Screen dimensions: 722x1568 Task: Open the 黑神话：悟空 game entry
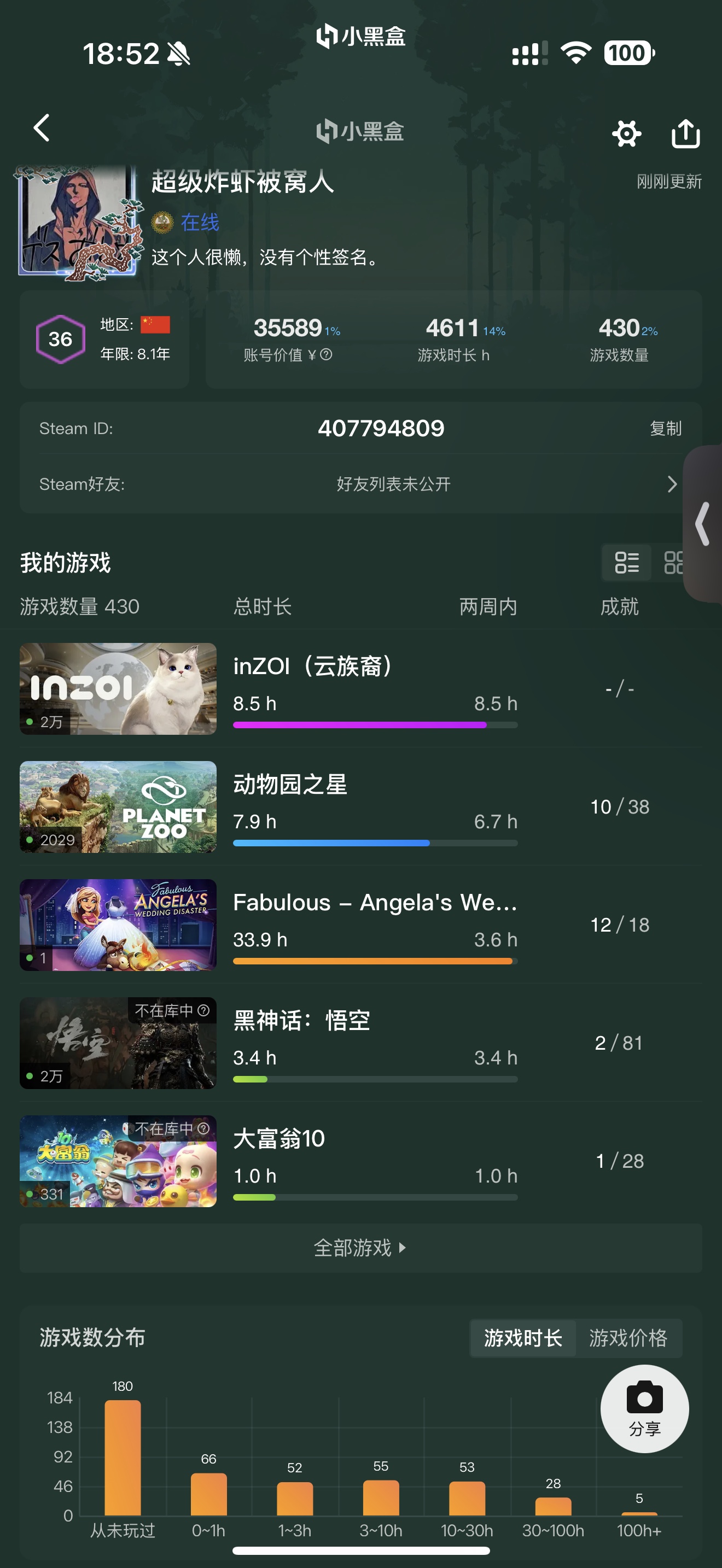point(360,1043)
